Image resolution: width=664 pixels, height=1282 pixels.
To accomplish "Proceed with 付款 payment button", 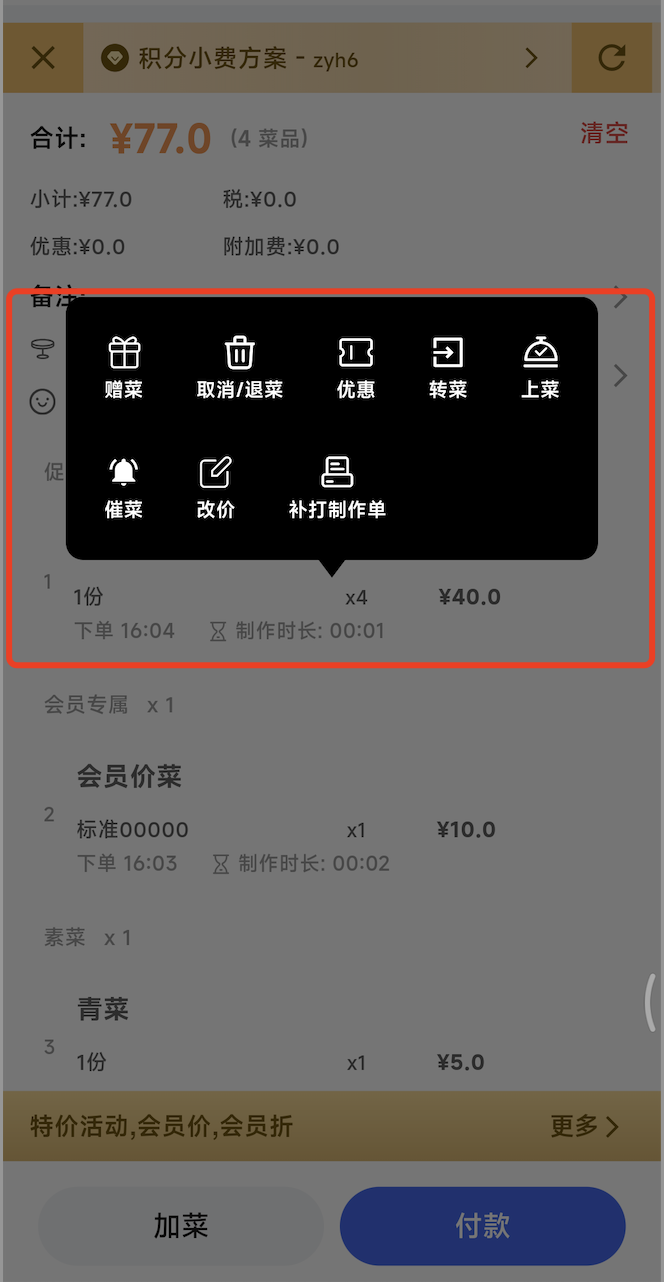I will [482, 1225].
